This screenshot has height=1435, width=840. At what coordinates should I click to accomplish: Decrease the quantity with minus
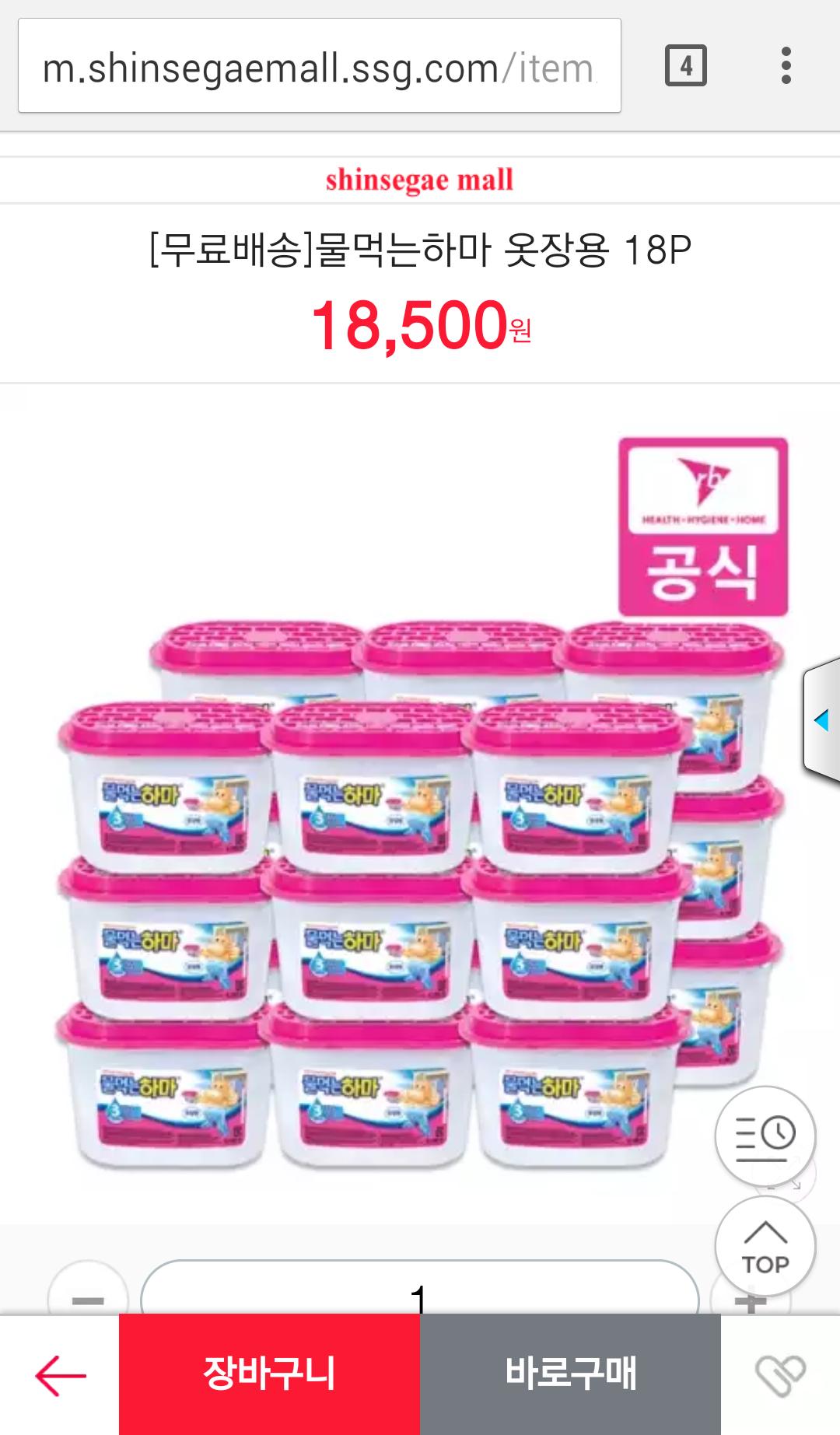(87, 1299)
